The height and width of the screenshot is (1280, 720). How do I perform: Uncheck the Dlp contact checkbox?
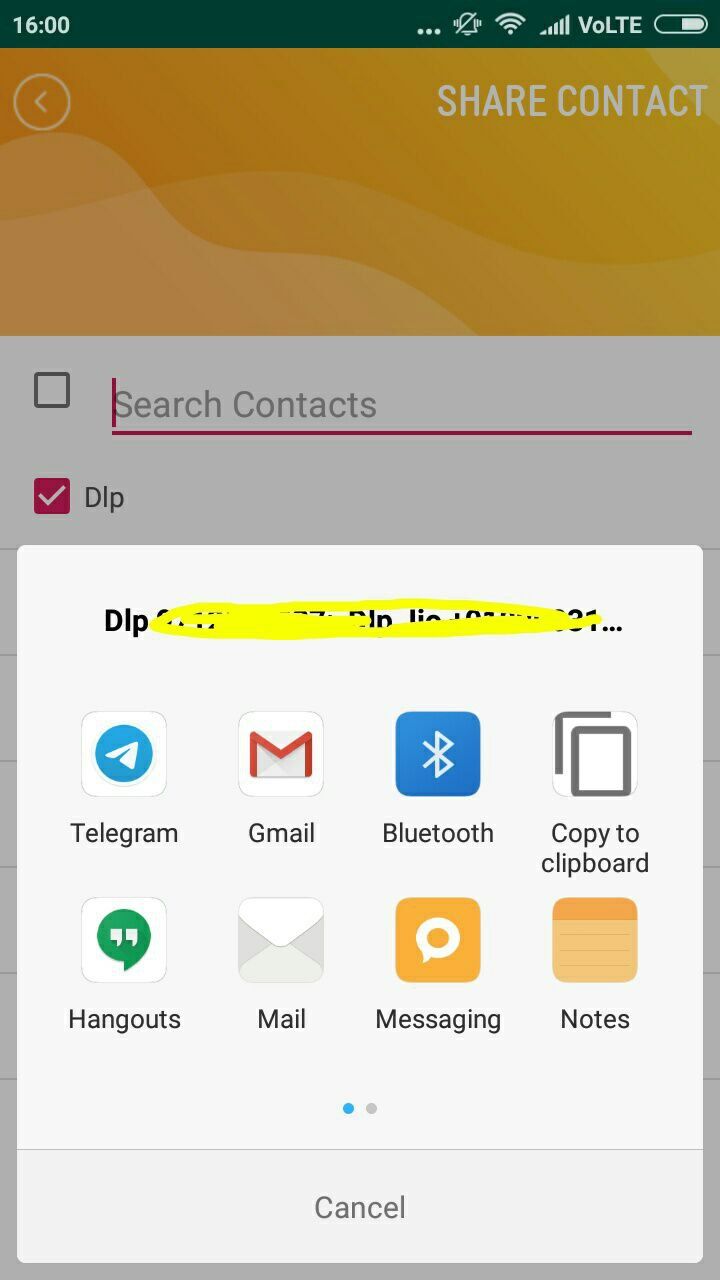coord(52,496)
